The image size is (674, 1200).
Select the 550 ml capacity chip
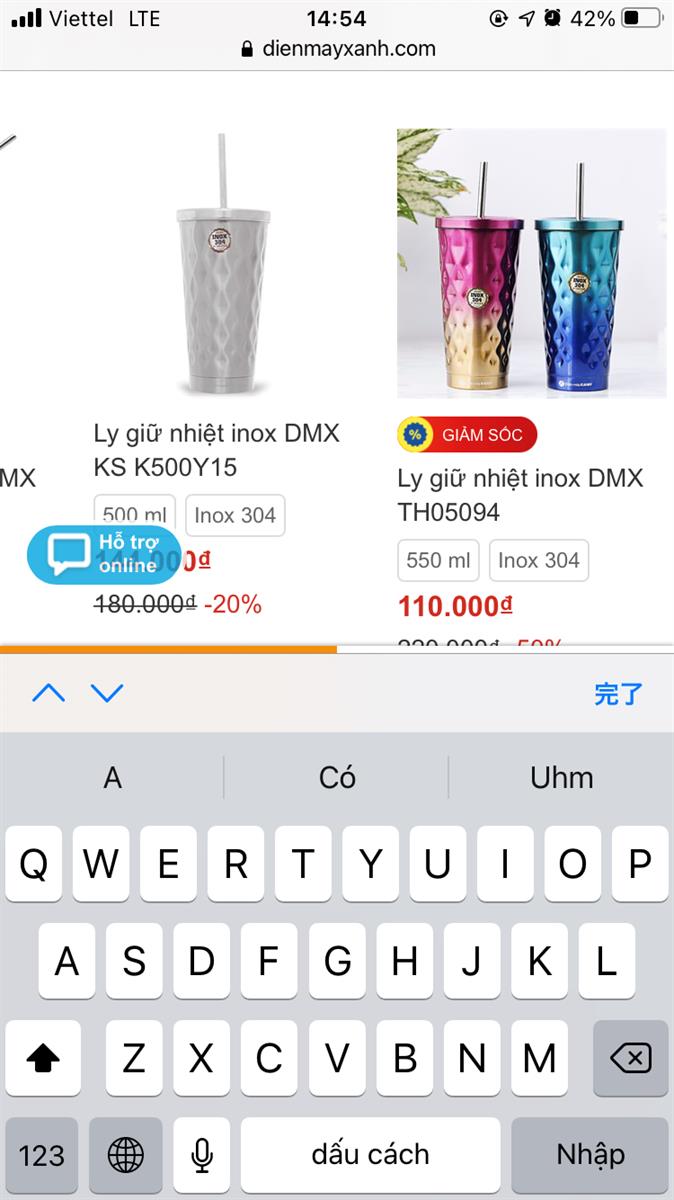point(438,561)
